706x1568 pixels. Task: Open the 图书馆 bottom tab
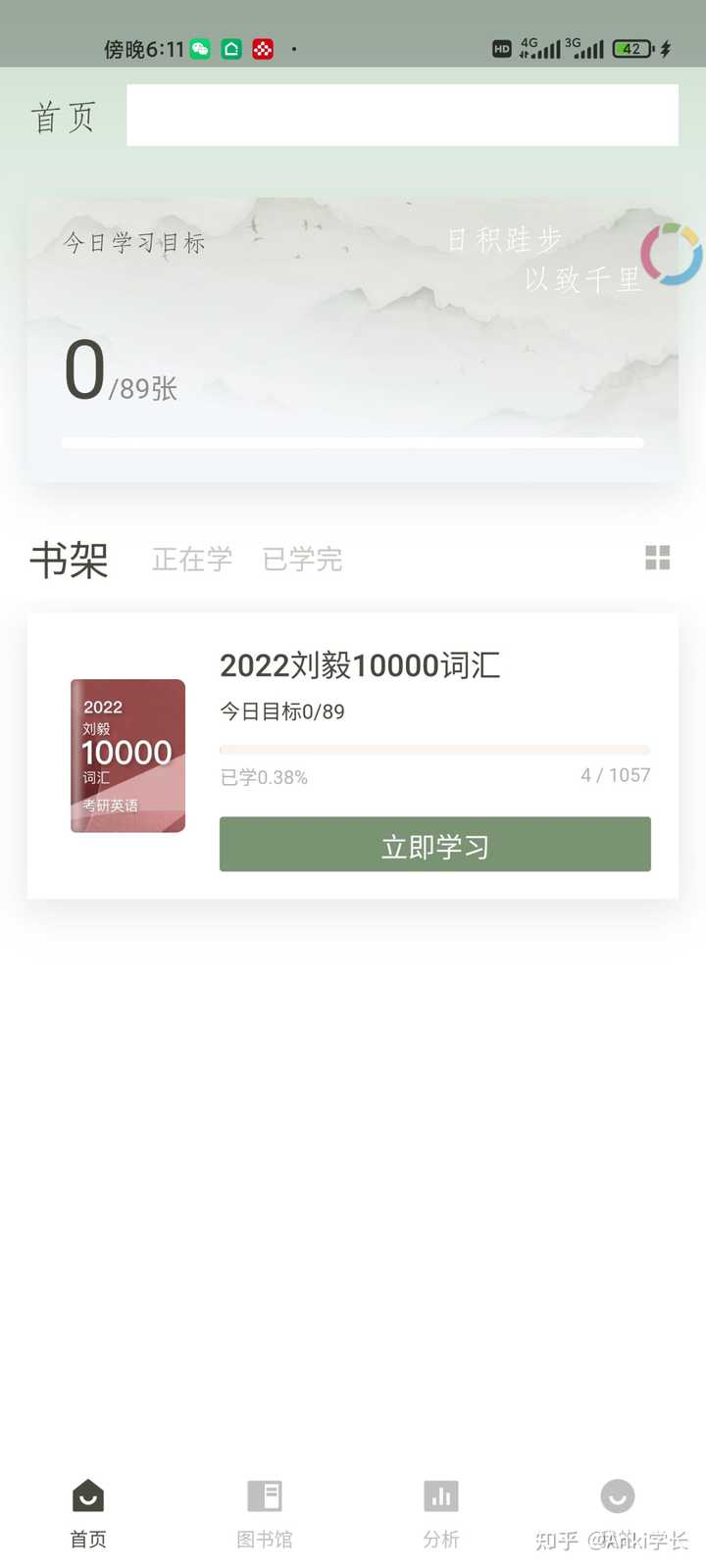pos(265,1513)
